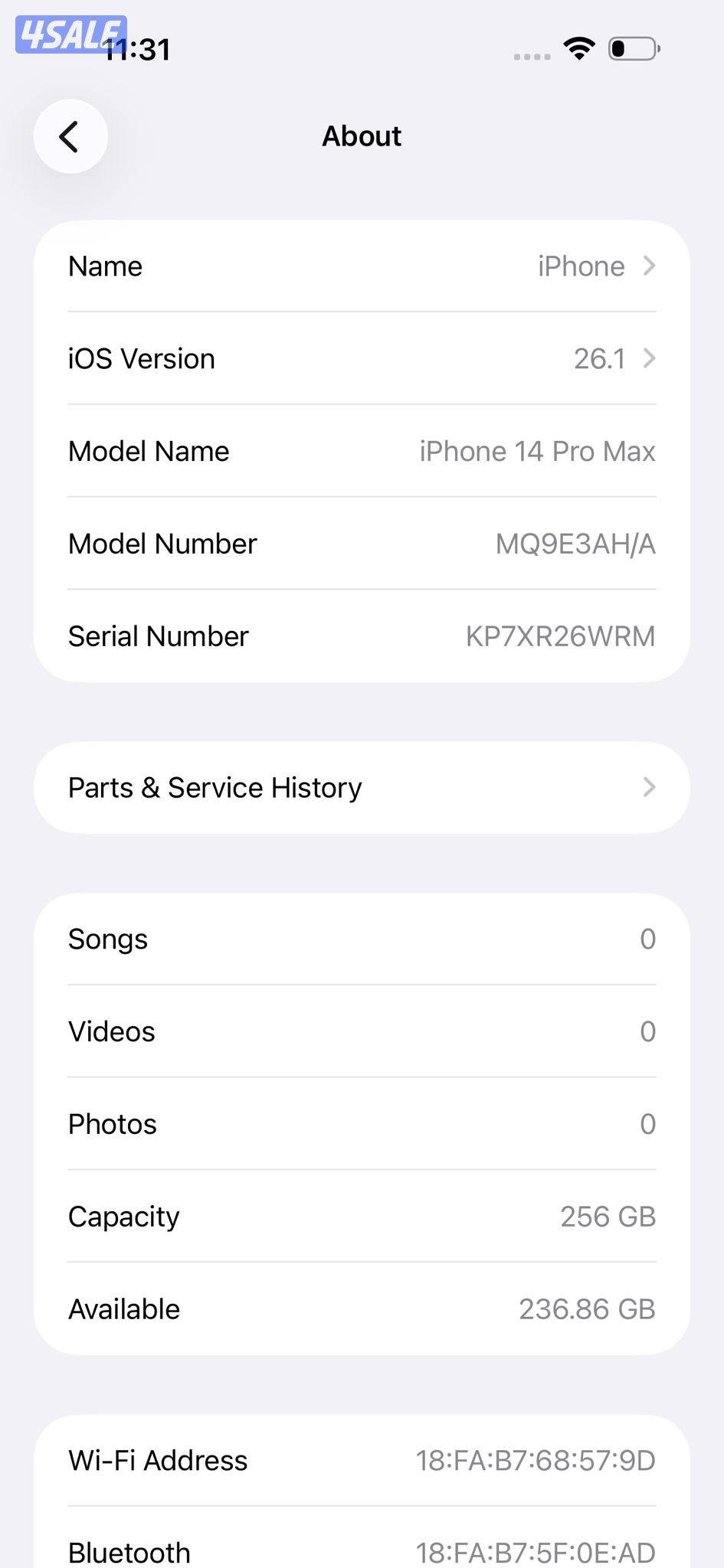724x1568 pixels.
Task: Tap the chevron beside iOS Version 26.1
Action: 650,358
